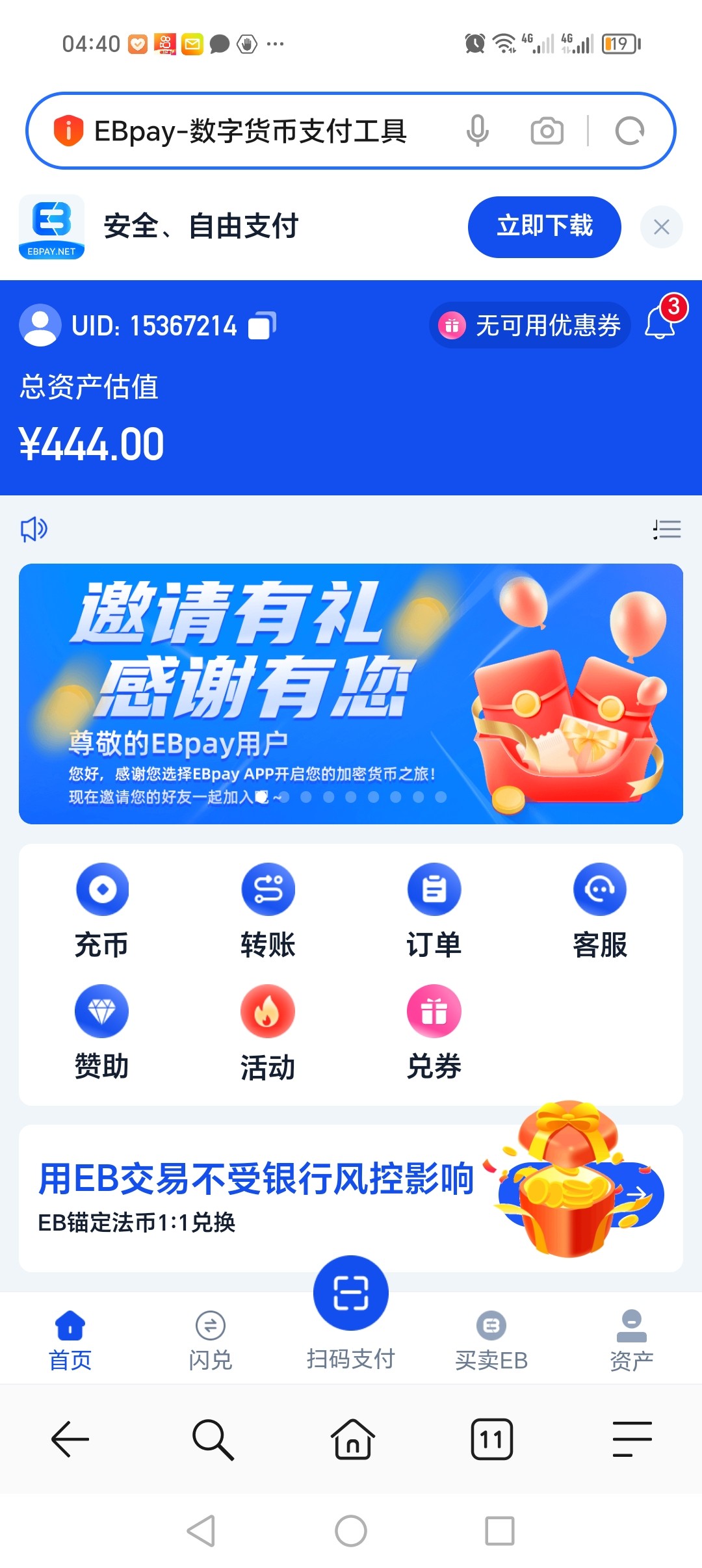Dismiss the download banner
The width and height of the screenshot is (702, 1568).
point(661,227)
